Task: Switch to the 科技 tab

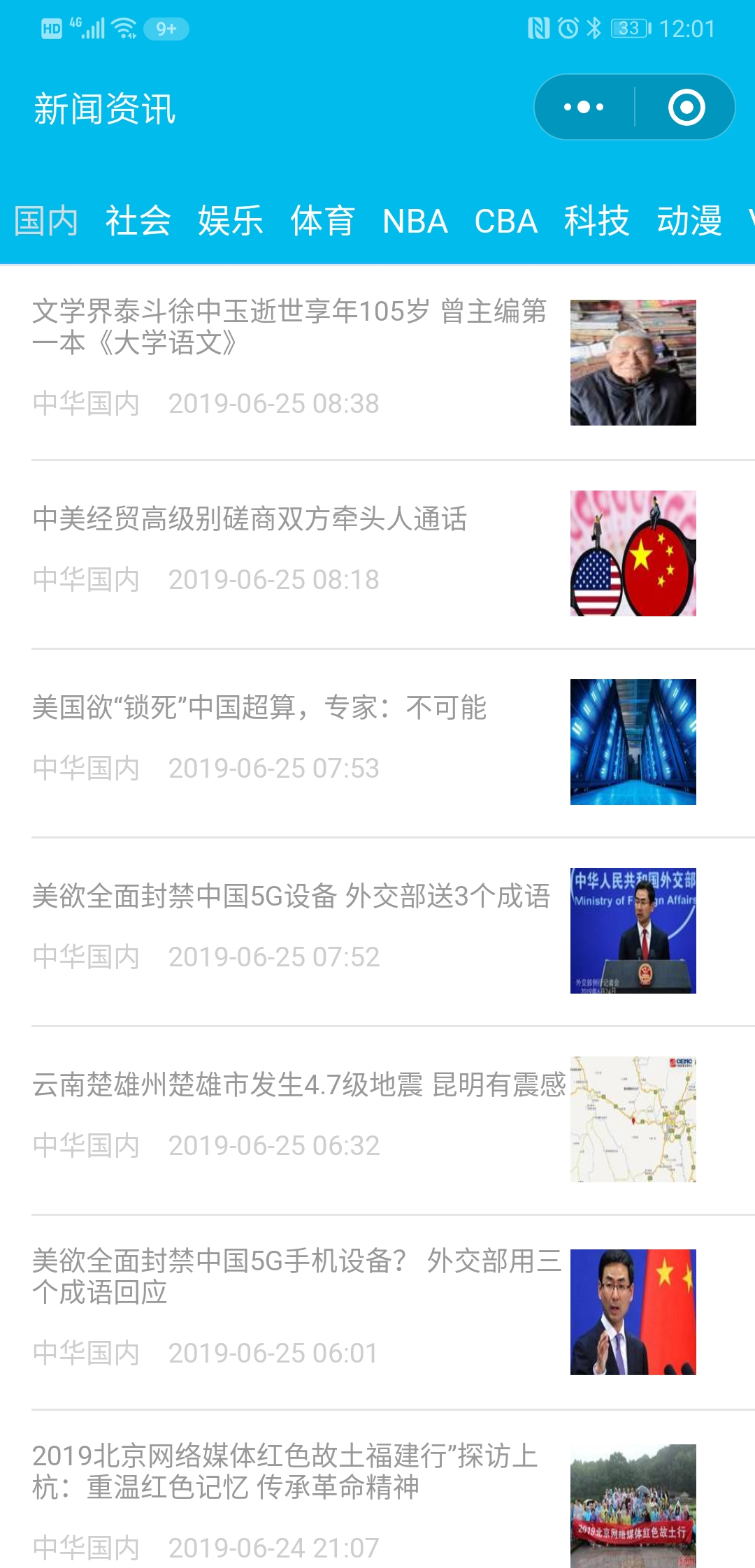Action: coord(596,222)
